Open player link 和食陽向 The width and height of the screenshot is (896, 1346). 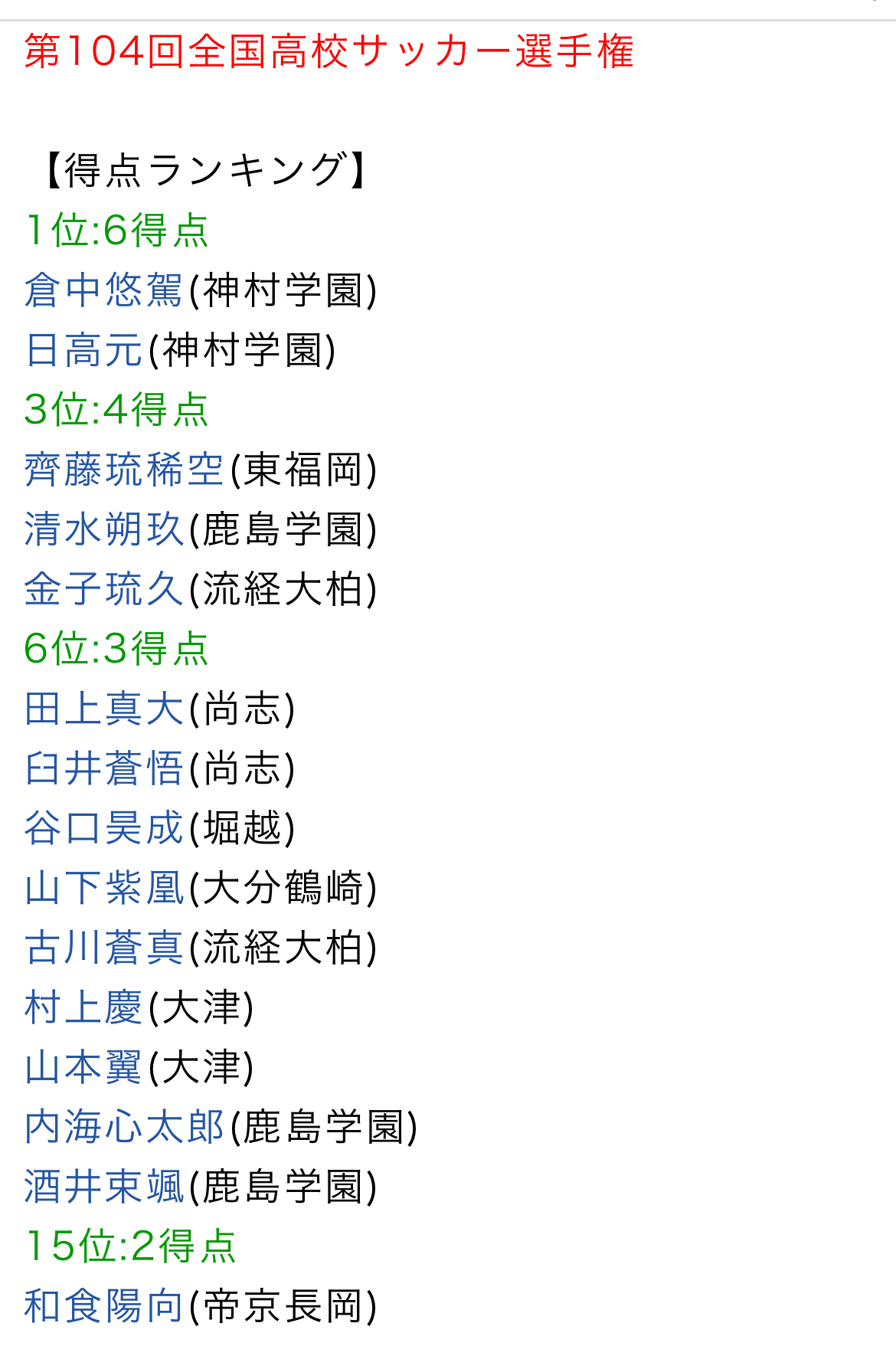pyautogui.click(x=103, y=1307)
